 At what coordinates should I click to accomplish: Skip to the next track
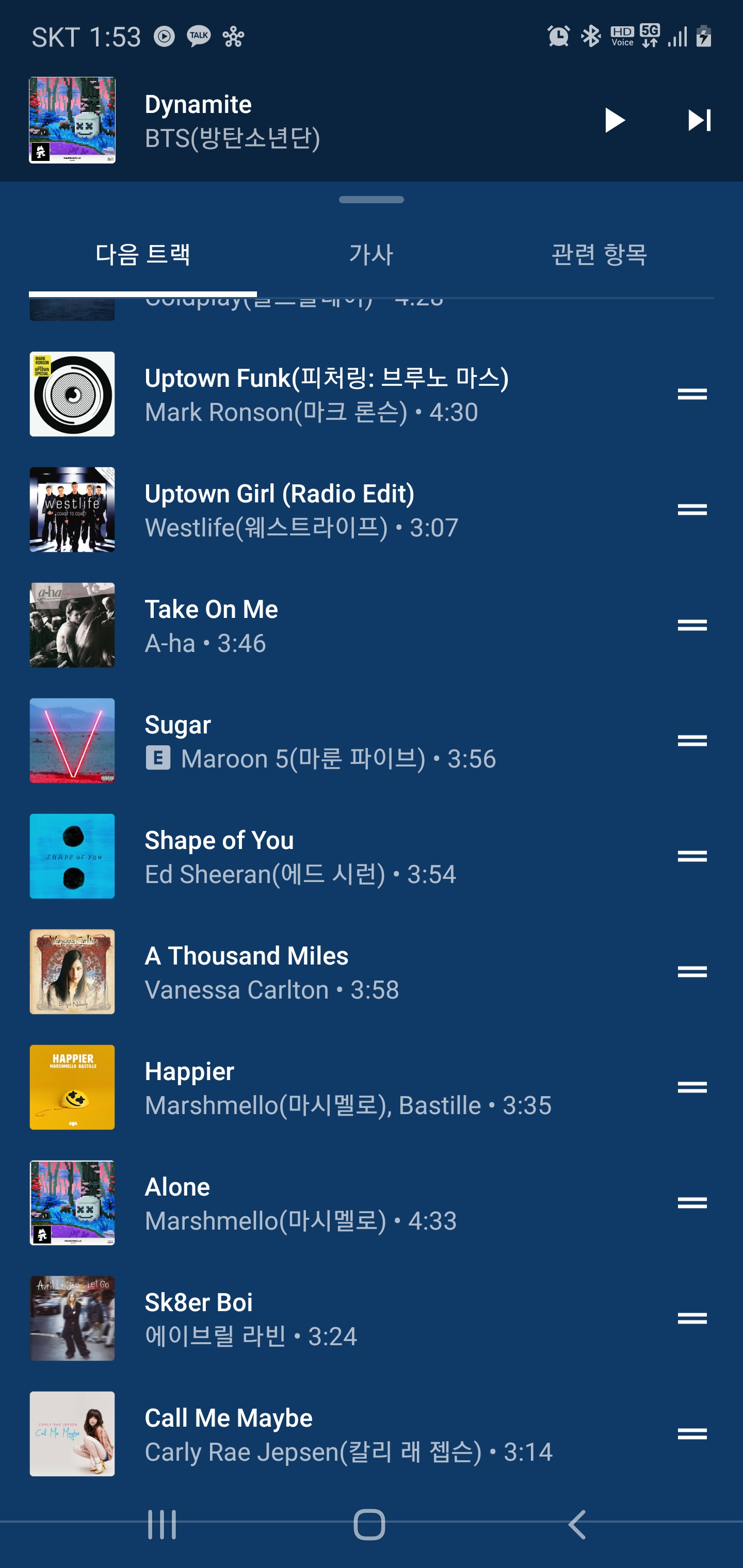click(x=699, y=120)
